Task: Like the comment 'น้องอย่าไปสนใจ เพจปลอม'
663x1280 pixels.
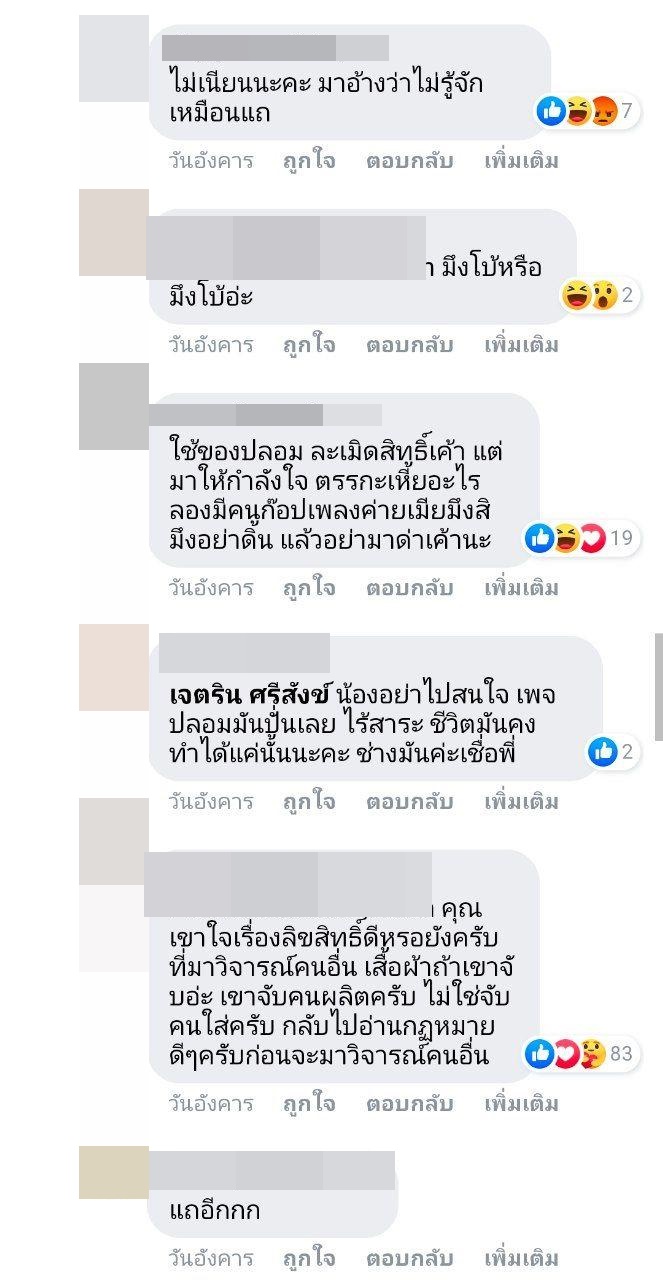Action: tap(309, 801)
